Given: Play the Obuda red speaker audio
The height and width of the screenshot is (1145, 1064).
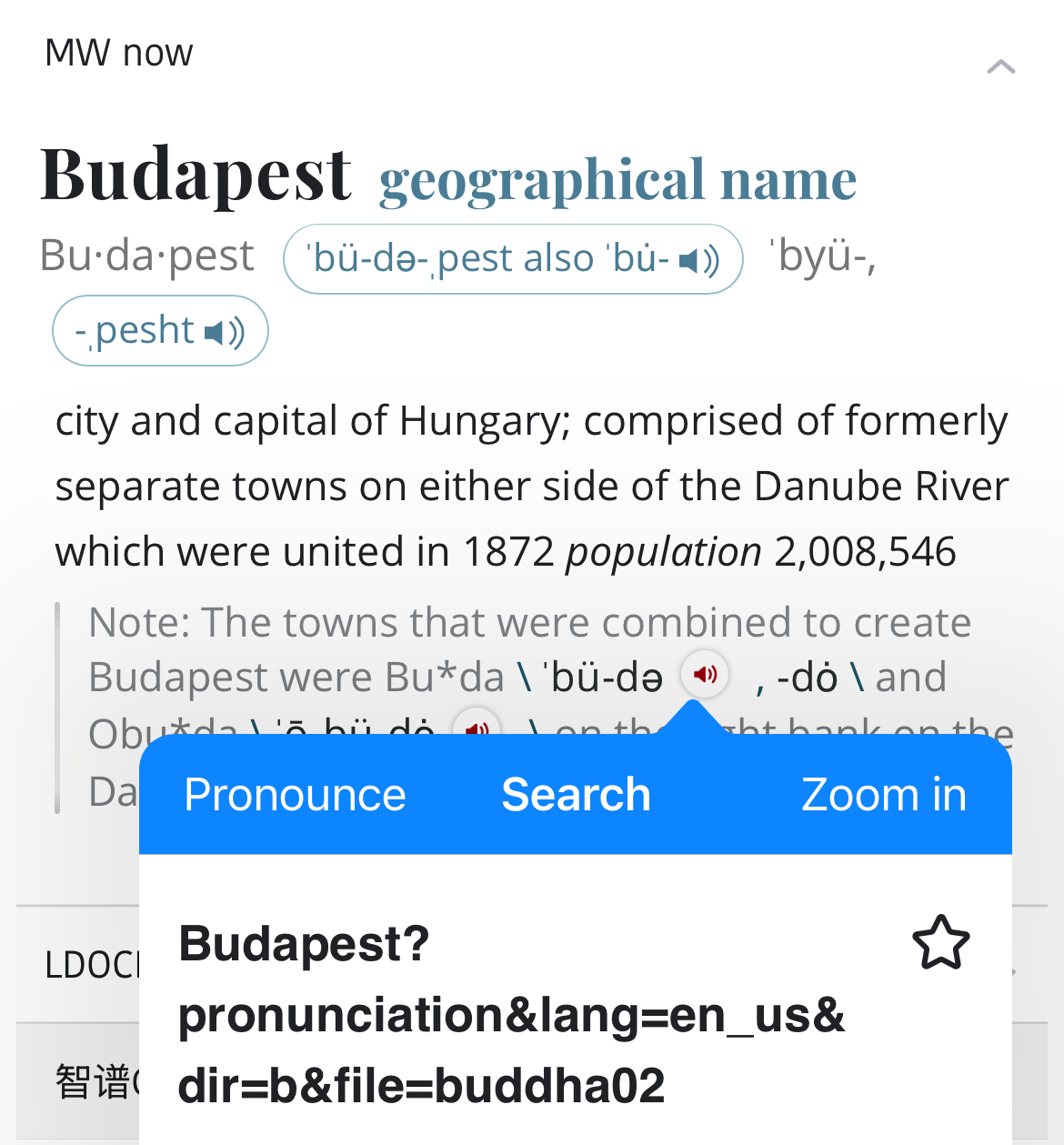Looking at the screenshot, I should click(x=477, y=725).
